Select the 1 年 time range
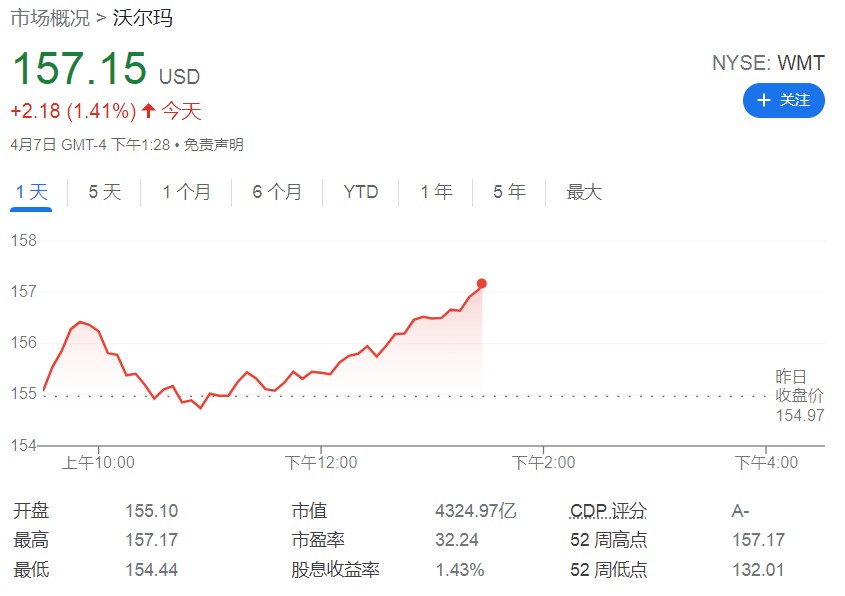This screenshot has height=596, width=845. coord(436,192)
